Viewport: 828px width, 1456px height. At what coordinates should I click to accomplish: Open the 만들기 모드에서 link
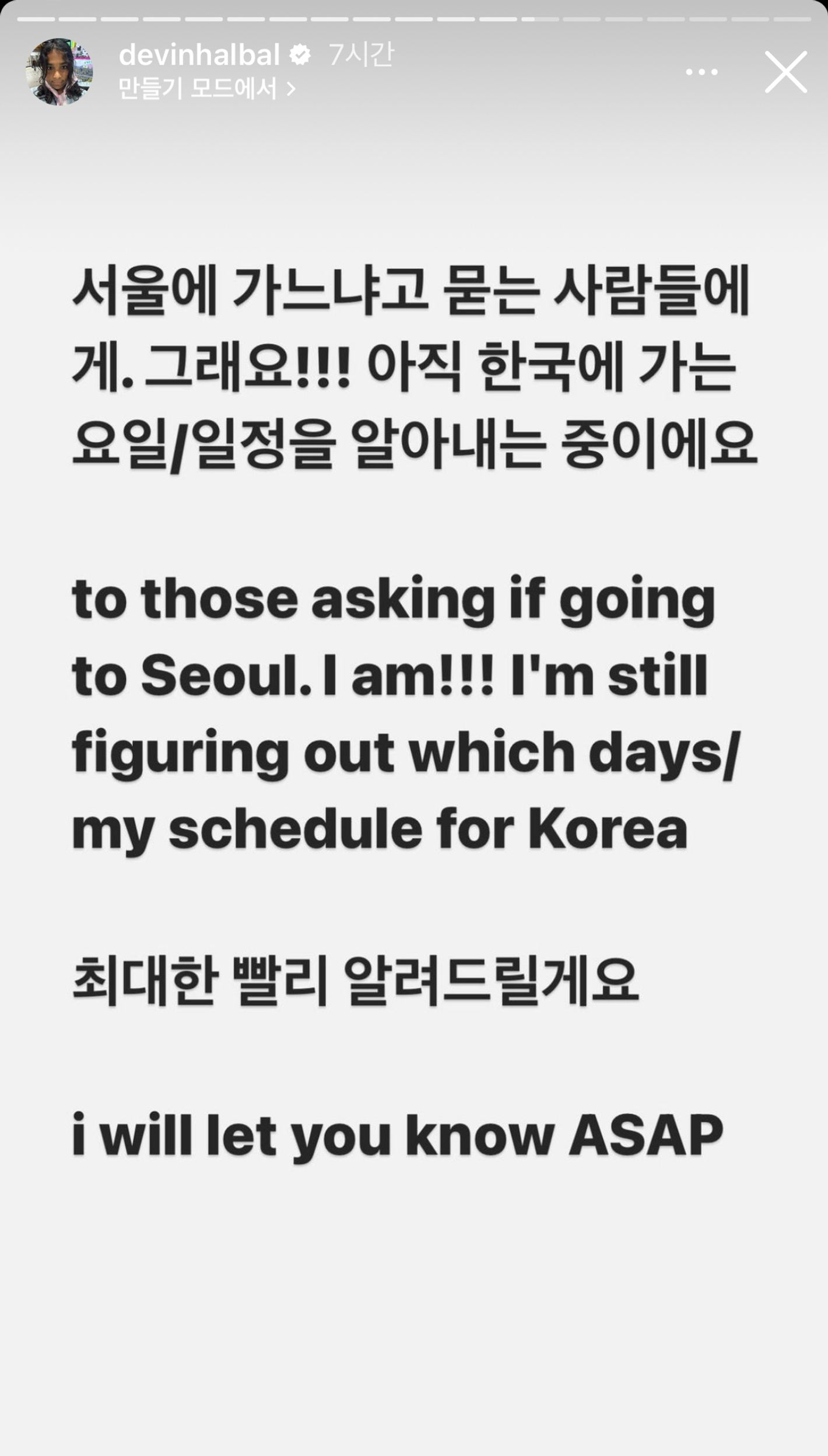tap(206, 89)
